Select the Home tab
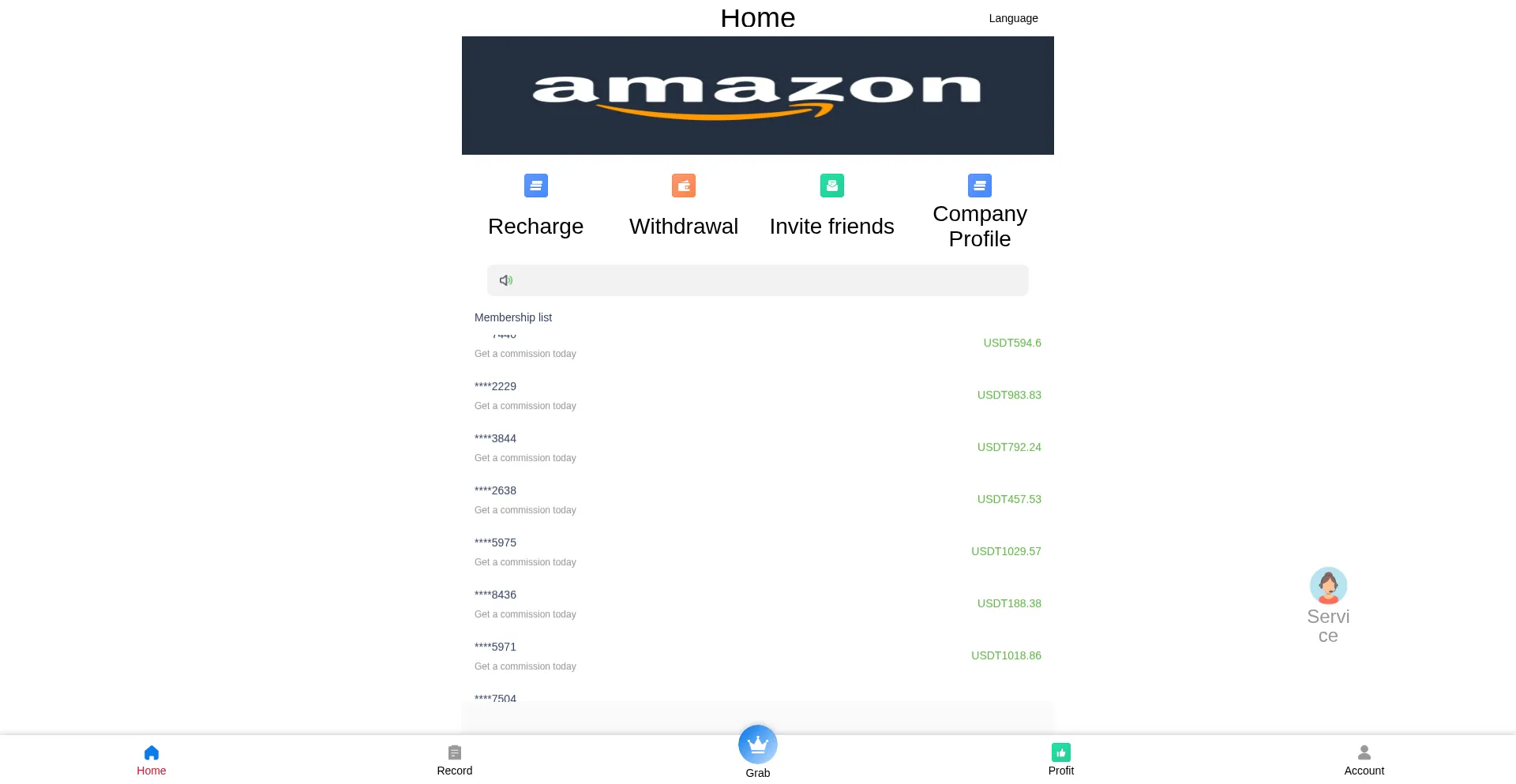Screen dimensions: 1516x784 pos(151,760)
